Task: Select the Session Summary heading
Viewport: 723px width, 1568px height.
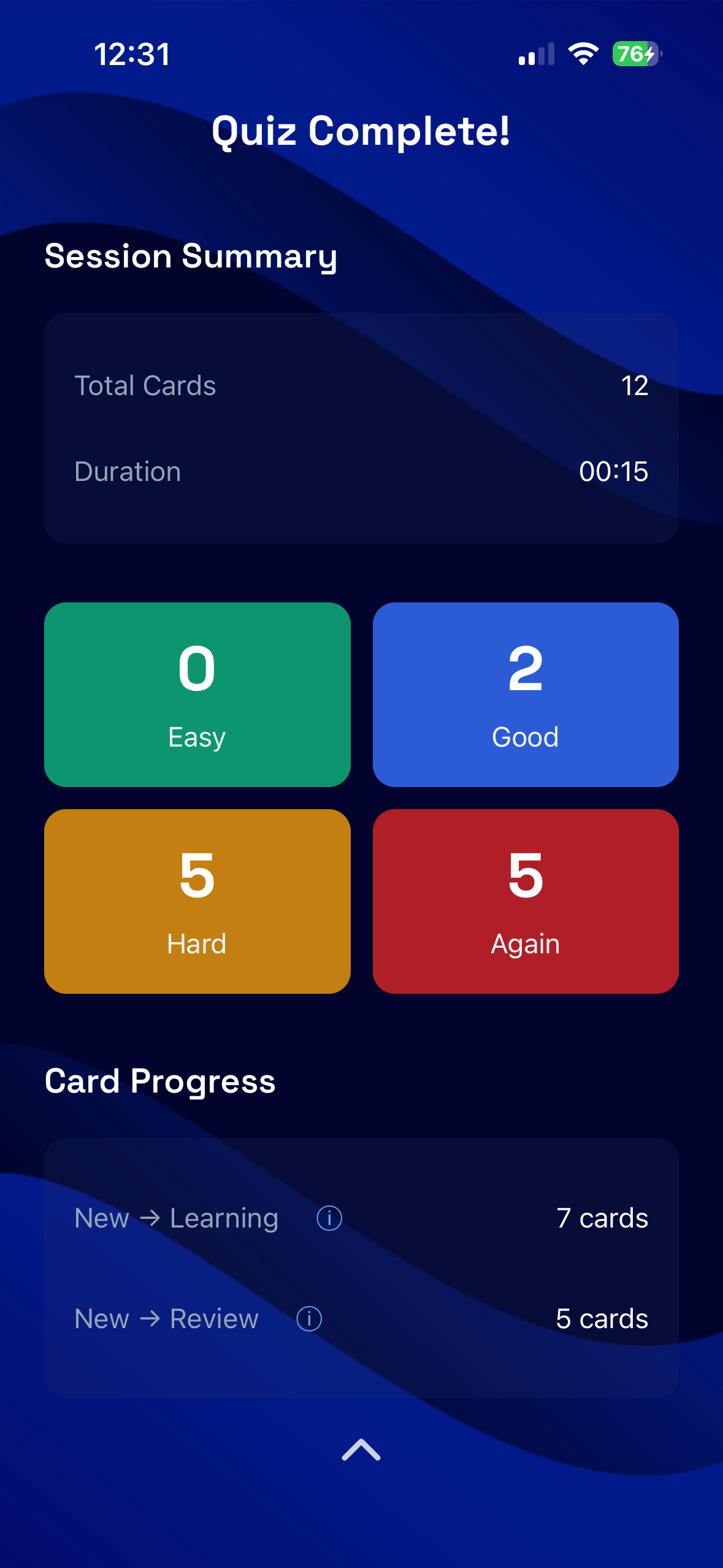Action: (x=190, y=256)
